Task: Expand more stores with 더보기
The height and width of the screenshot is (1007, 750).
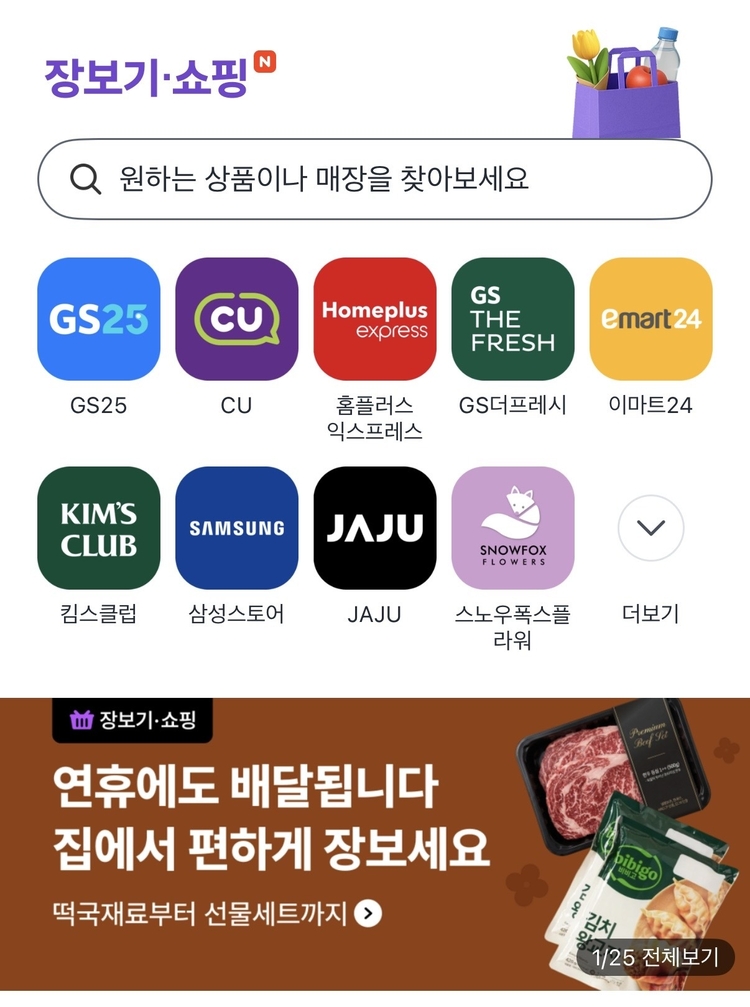Action: (x=651, y=528)
